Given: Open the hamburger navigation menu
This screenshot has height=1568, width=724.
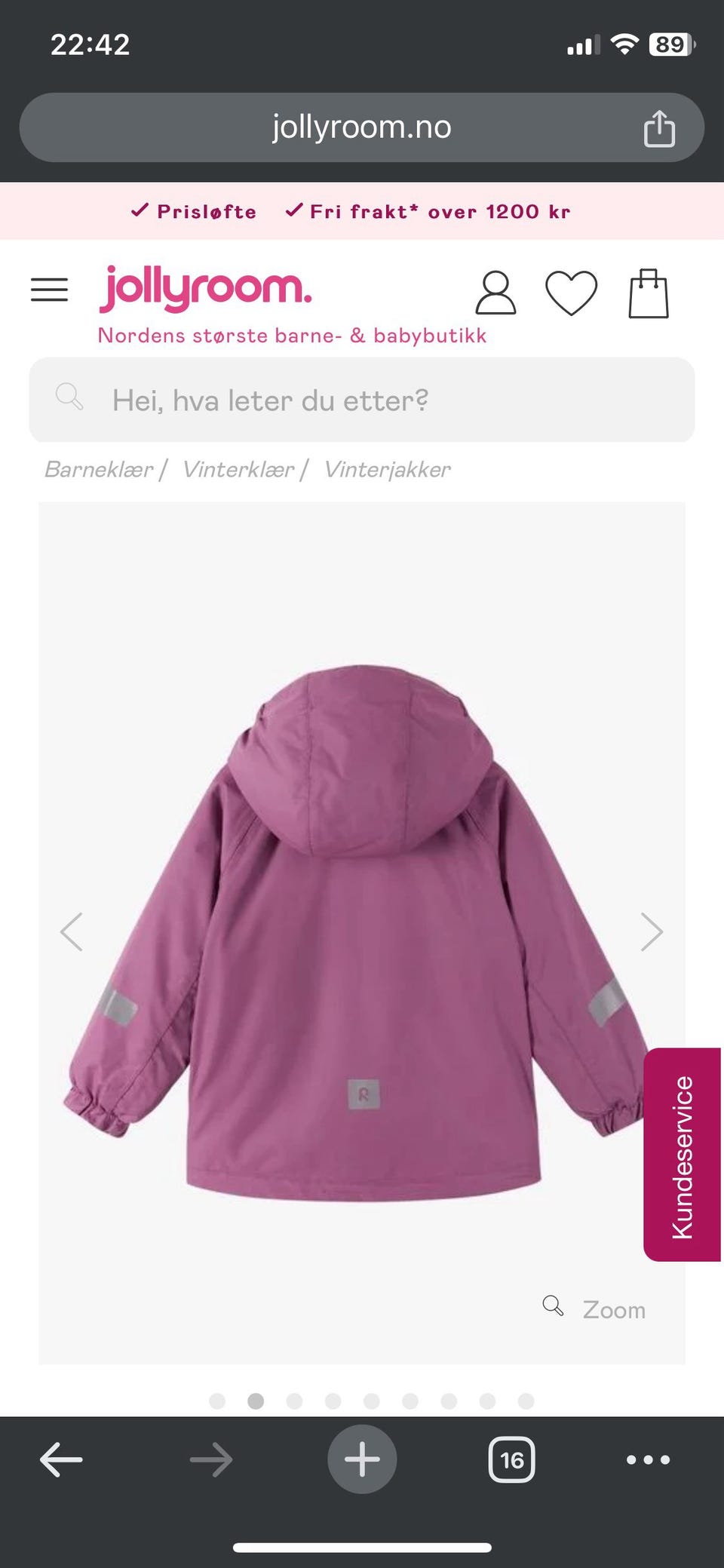Looking at the screenshot, I should 50,290.
